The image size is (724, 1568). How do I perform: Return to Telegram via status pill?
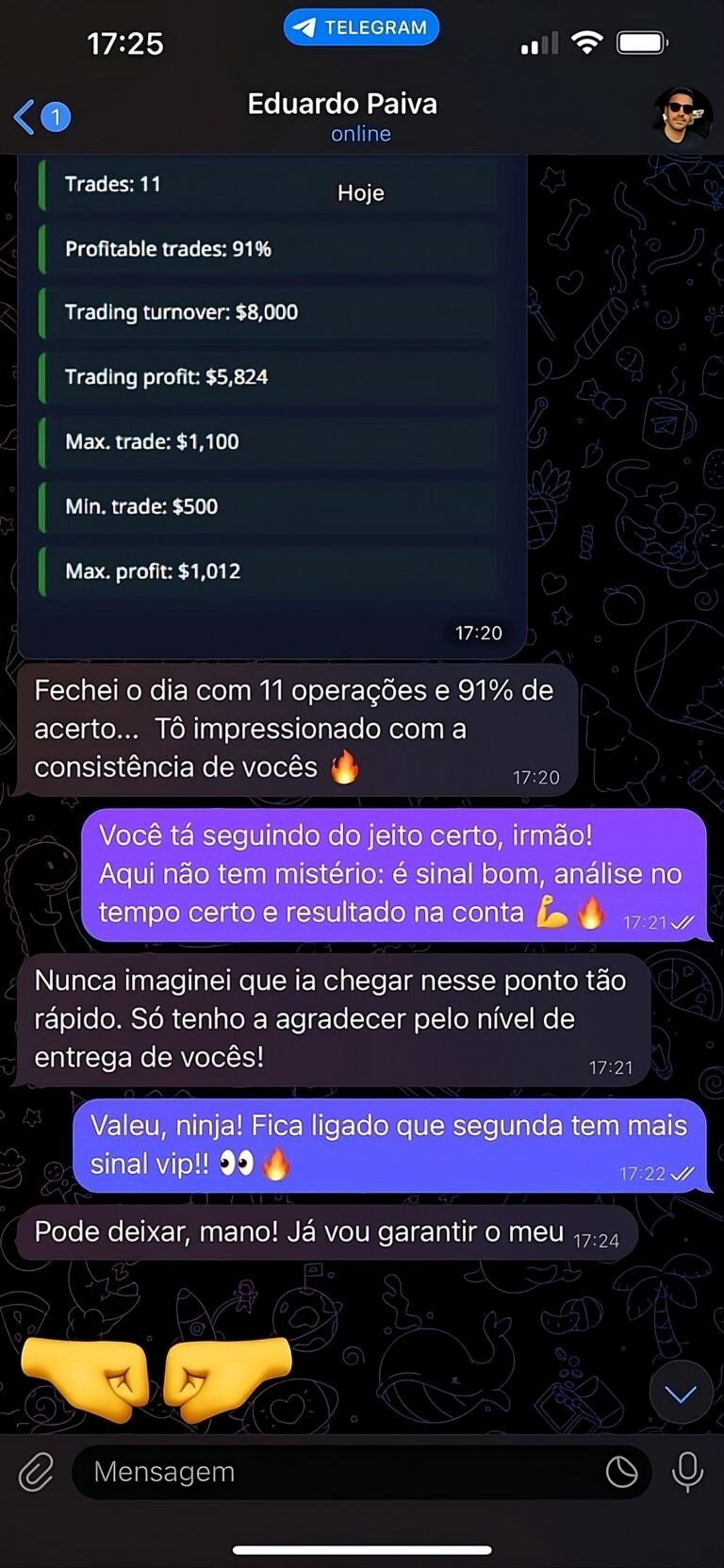click(x=361, y=27)
